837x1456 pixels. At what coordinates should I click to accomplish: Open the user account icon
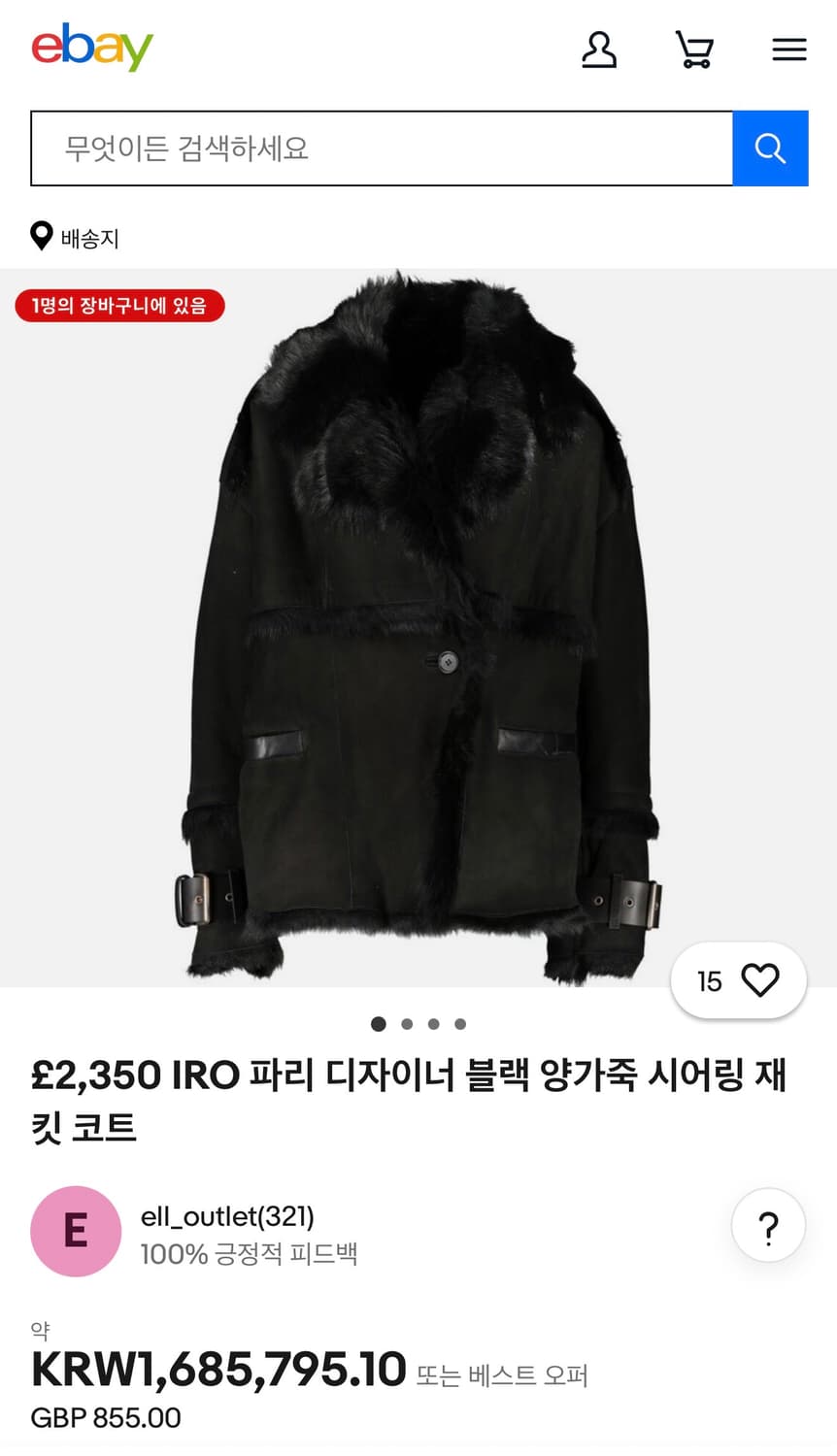599,50
